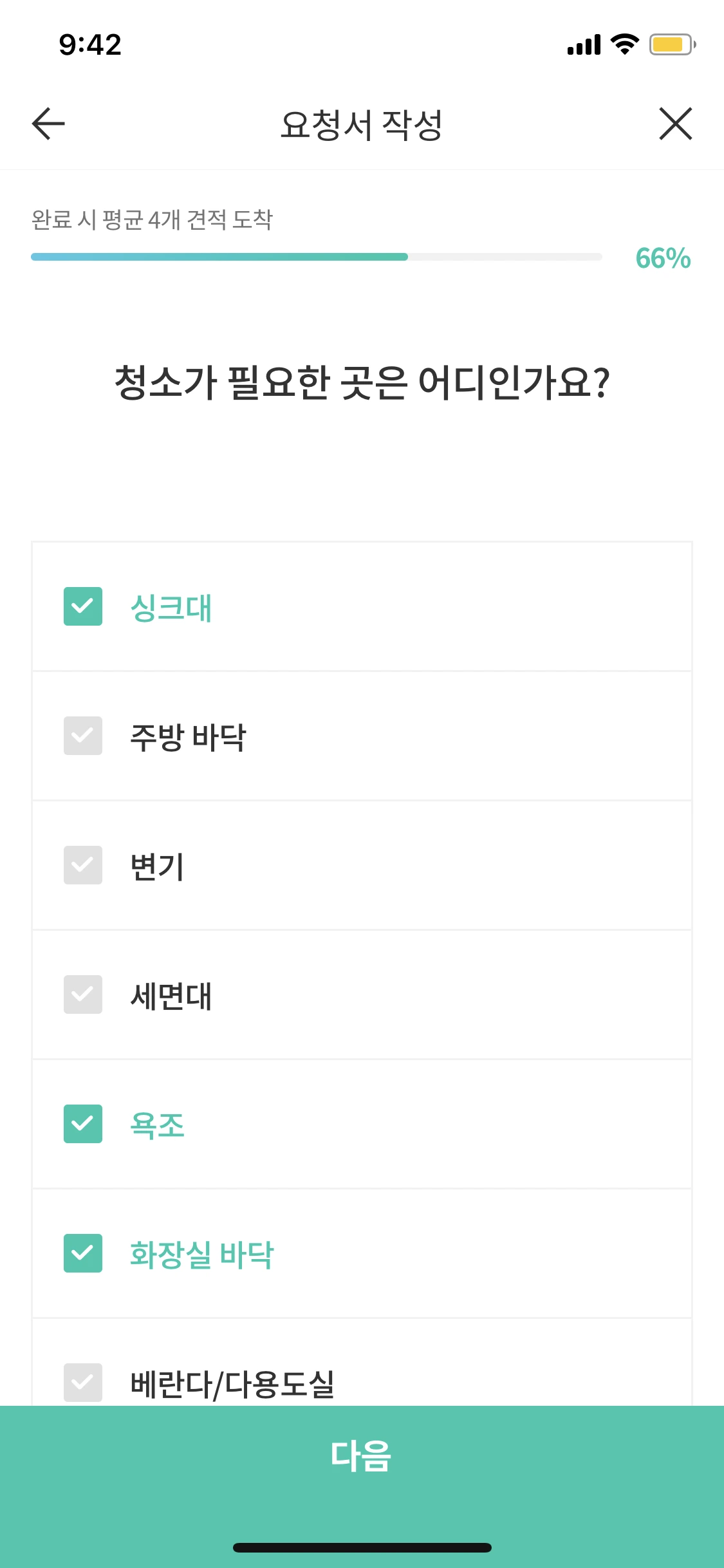Screen dimensions: 724x1568
Task: Click the back arrow in the header
Action: [46, 124]
